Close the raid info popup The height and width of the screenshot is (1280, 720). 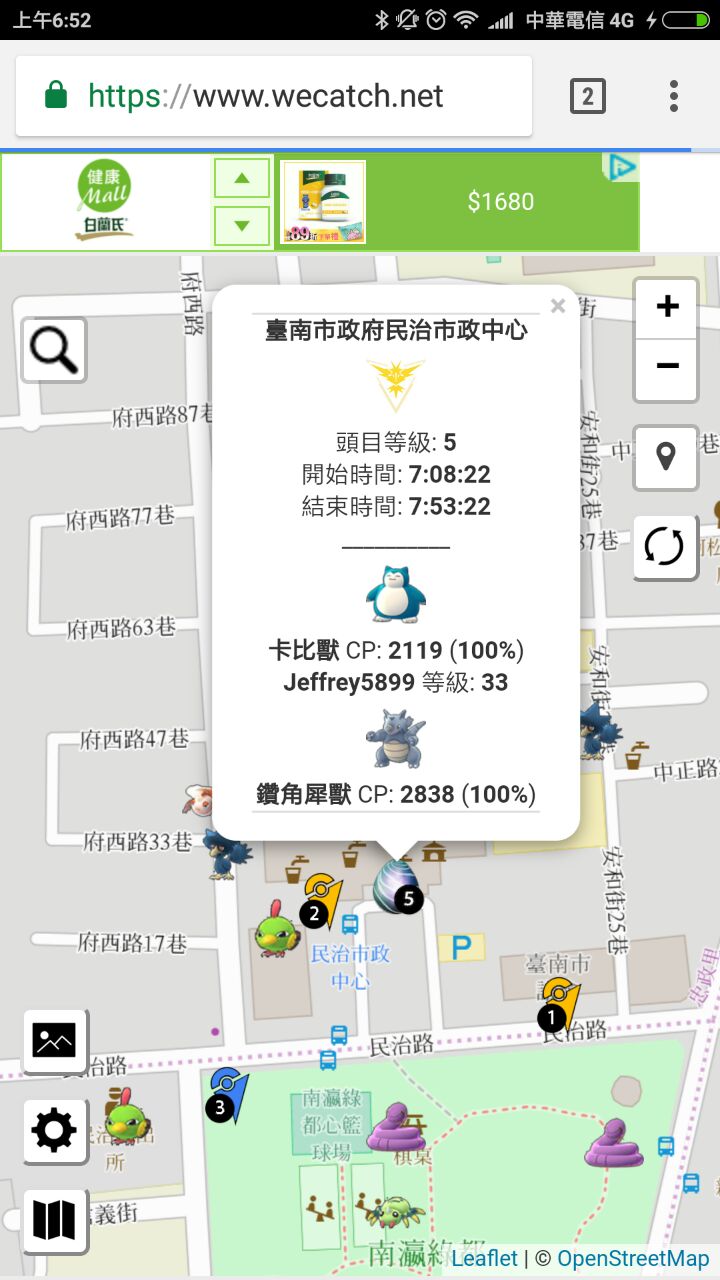558,307
